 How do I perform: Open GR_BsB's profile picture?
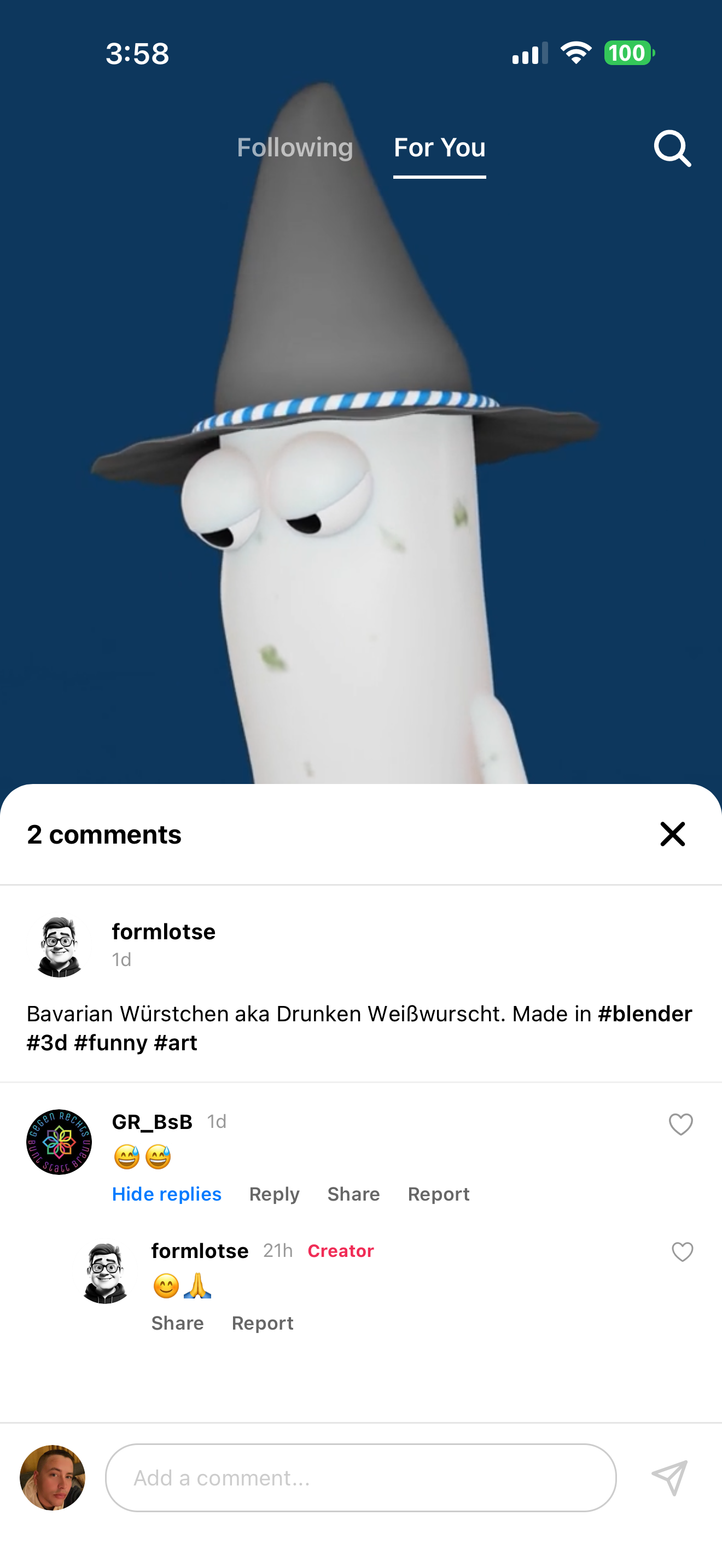[x=59, y=1142]
